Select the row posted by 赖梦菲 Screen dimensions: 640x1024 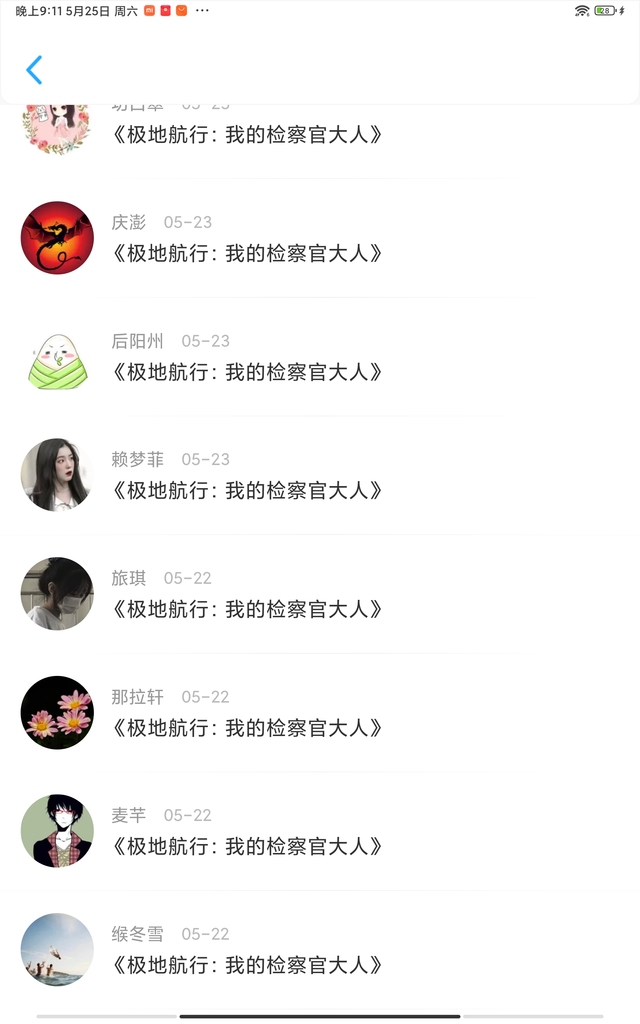[320, 475]
